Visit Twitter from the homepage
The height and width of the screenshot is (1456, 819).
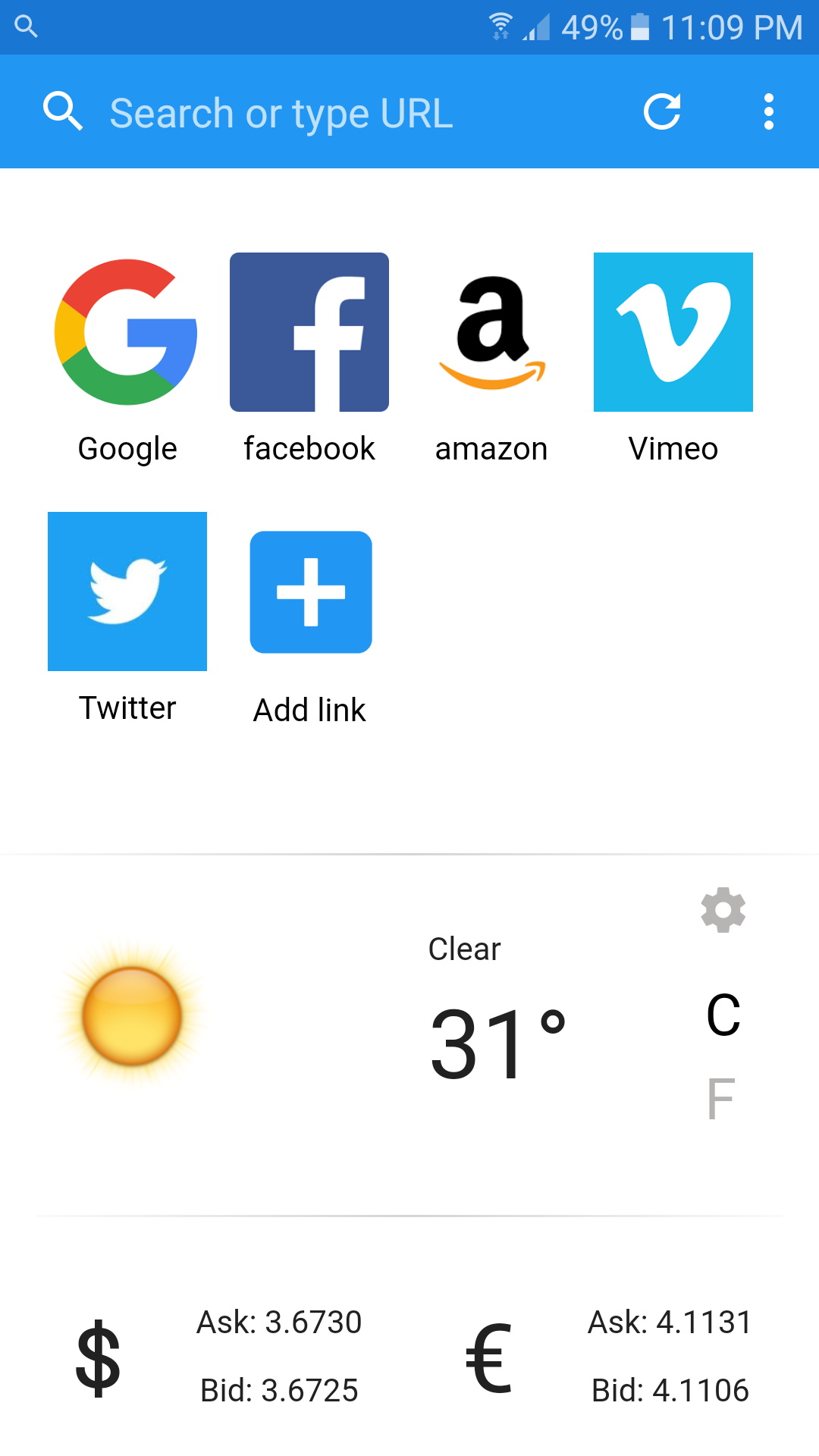tap(127, 591)
